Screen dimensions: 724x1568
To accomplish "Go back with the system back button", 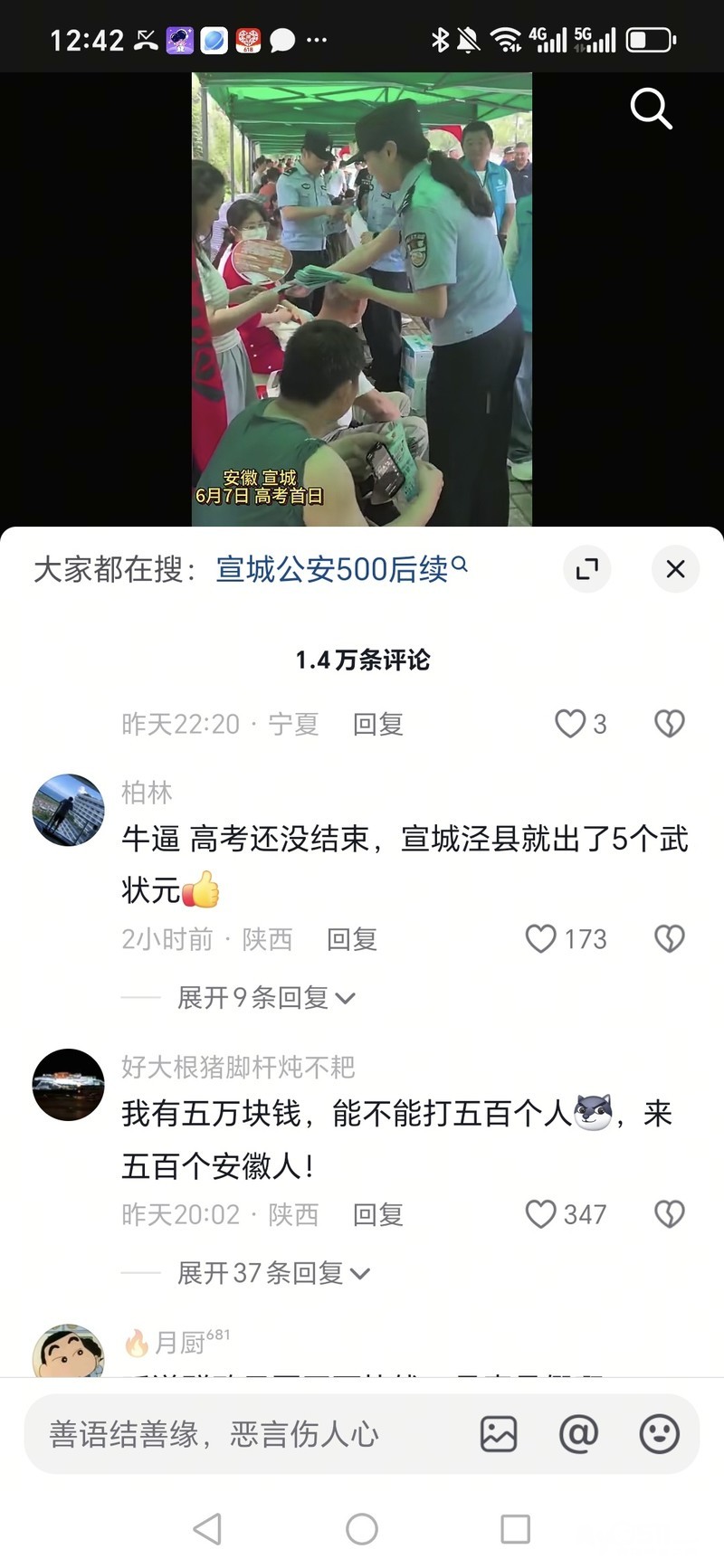I will click(x=207, y=1529).
